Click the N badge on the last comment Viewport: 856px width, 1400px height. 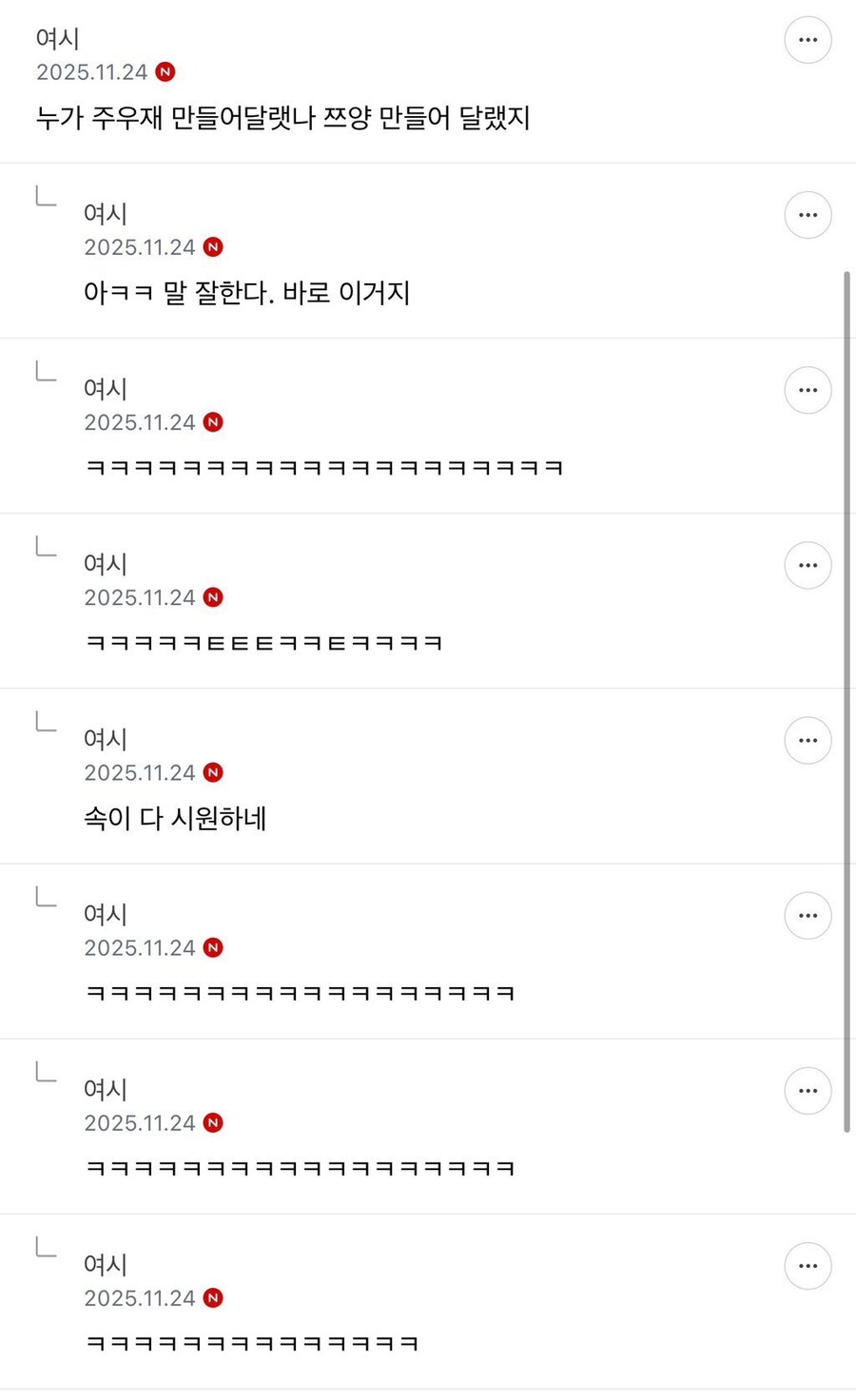coord(214,1297)
